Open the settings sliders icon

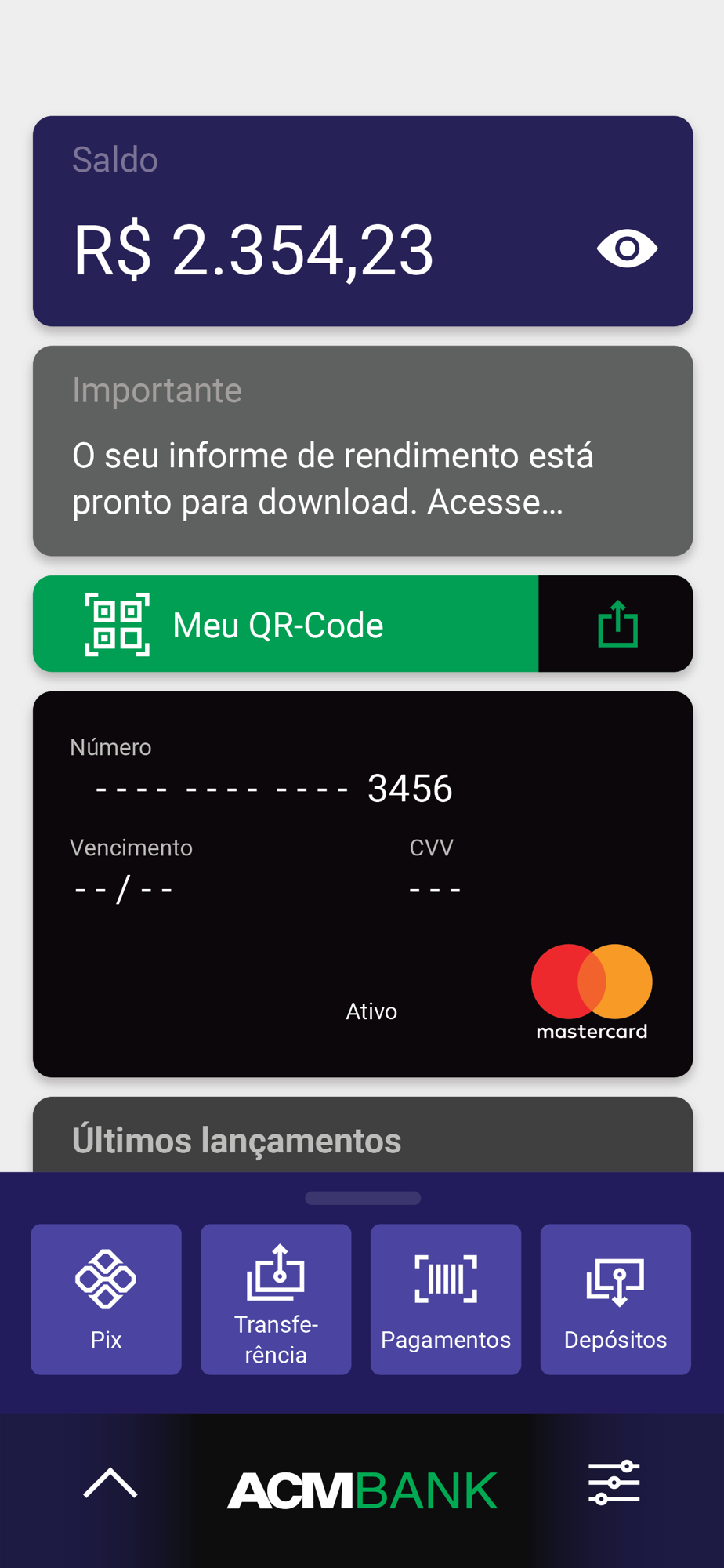(x=614, y=1483)
